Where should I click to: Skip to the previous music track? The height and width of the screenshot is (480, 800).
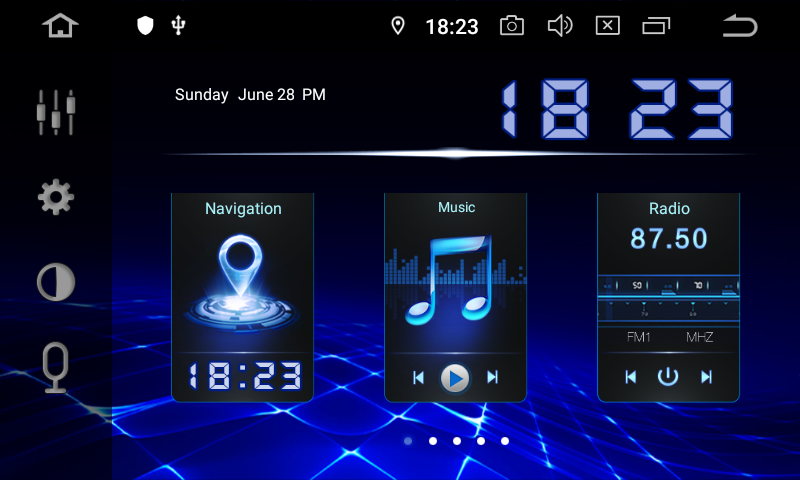[419, 377]
